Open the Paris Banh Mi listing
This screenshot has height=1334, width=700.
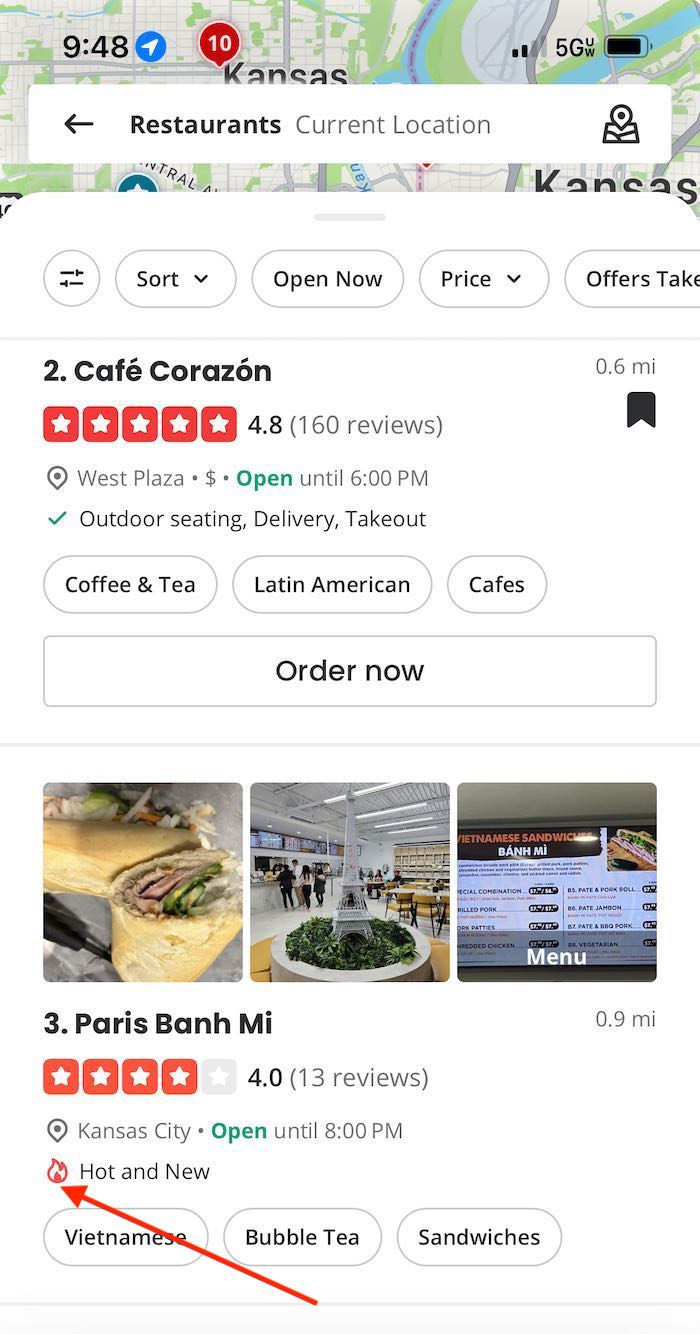pyautogui.click(x=158, y=1024)
